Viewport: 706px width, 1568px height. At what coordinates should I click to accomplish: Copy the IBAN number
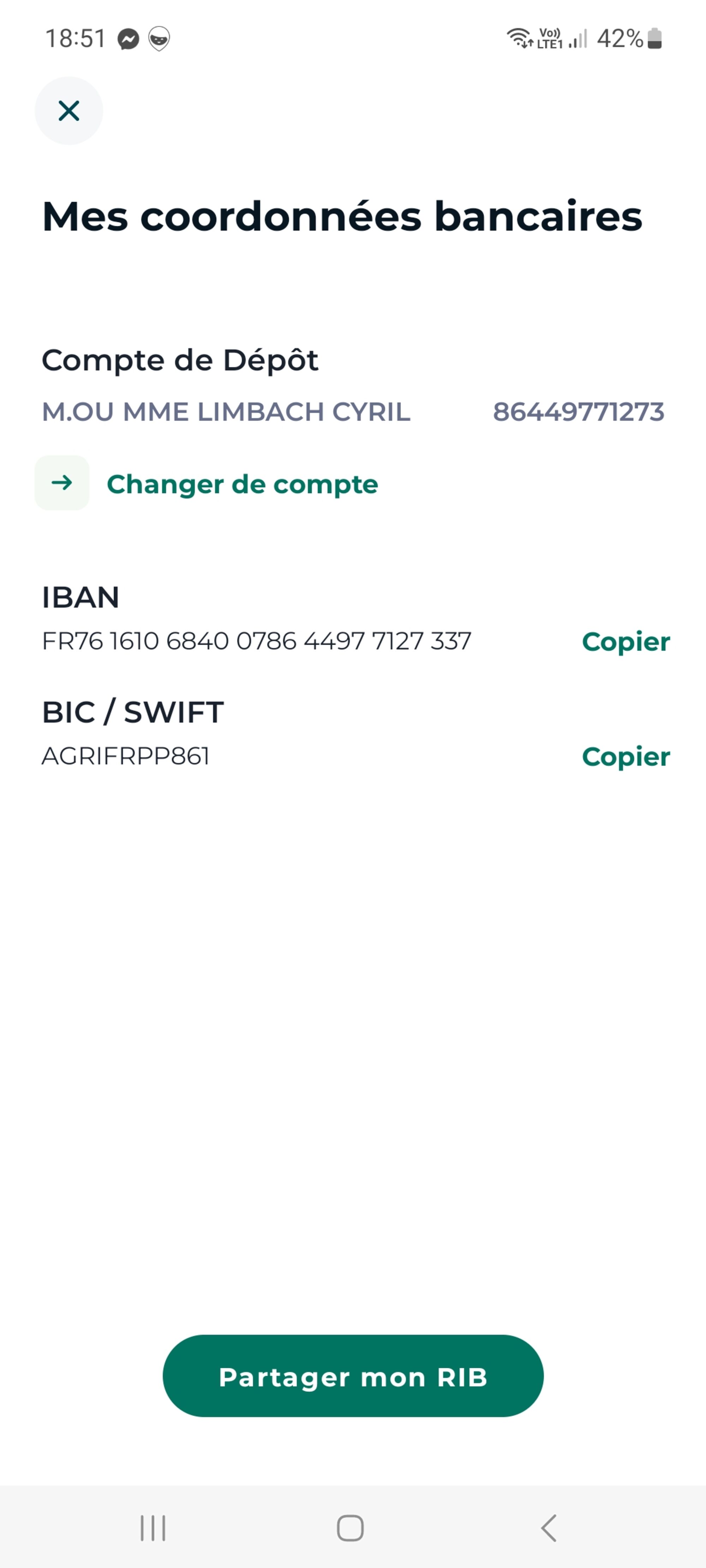tap(626, 641)
